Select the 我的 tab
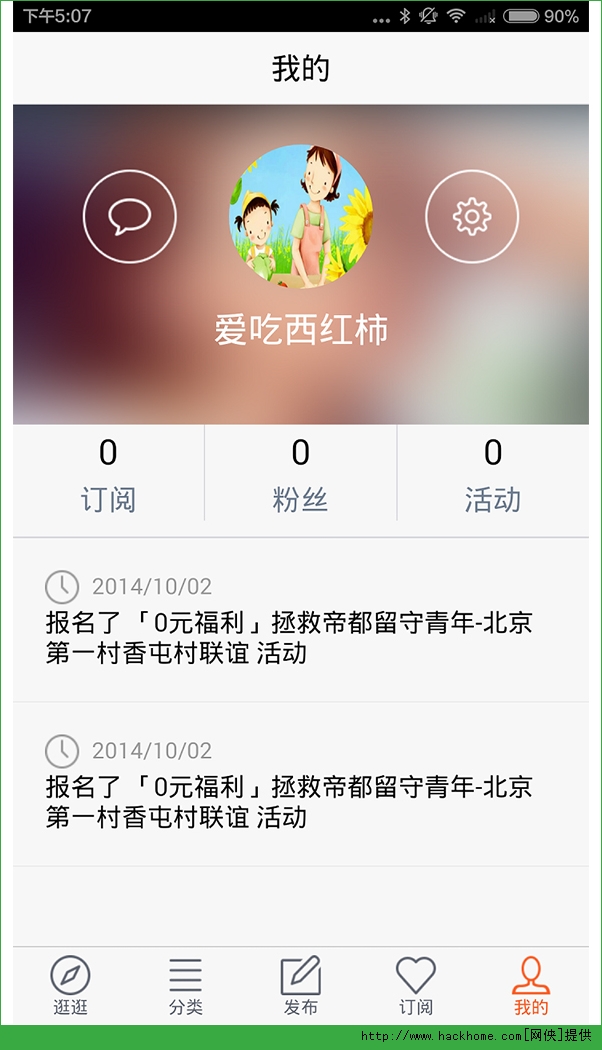Viewport: 602px width, 1050px height. coord(531,985)
